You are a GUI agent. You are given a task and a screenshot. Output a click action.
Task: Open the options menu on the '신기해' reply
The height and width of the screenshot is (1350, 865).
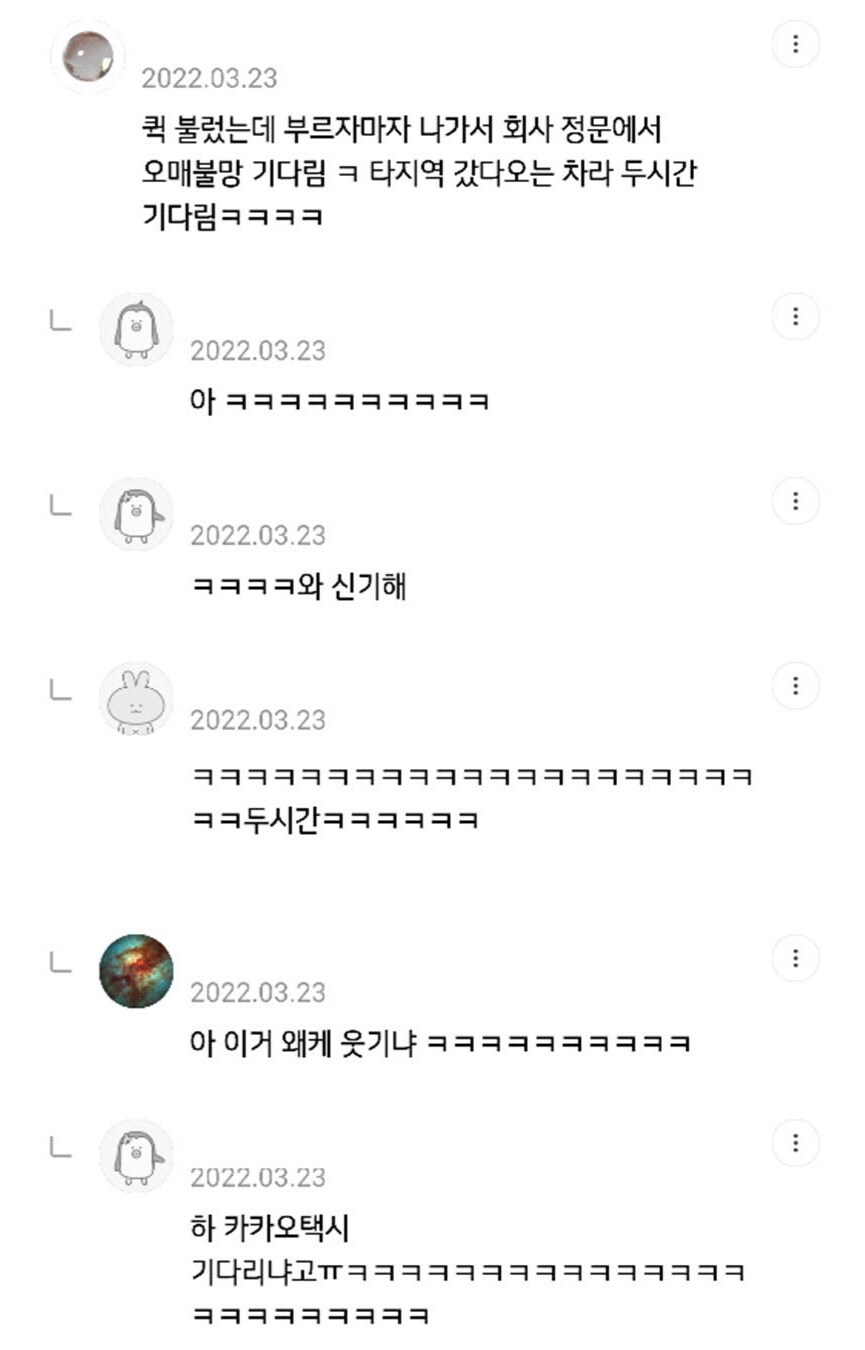796,501
